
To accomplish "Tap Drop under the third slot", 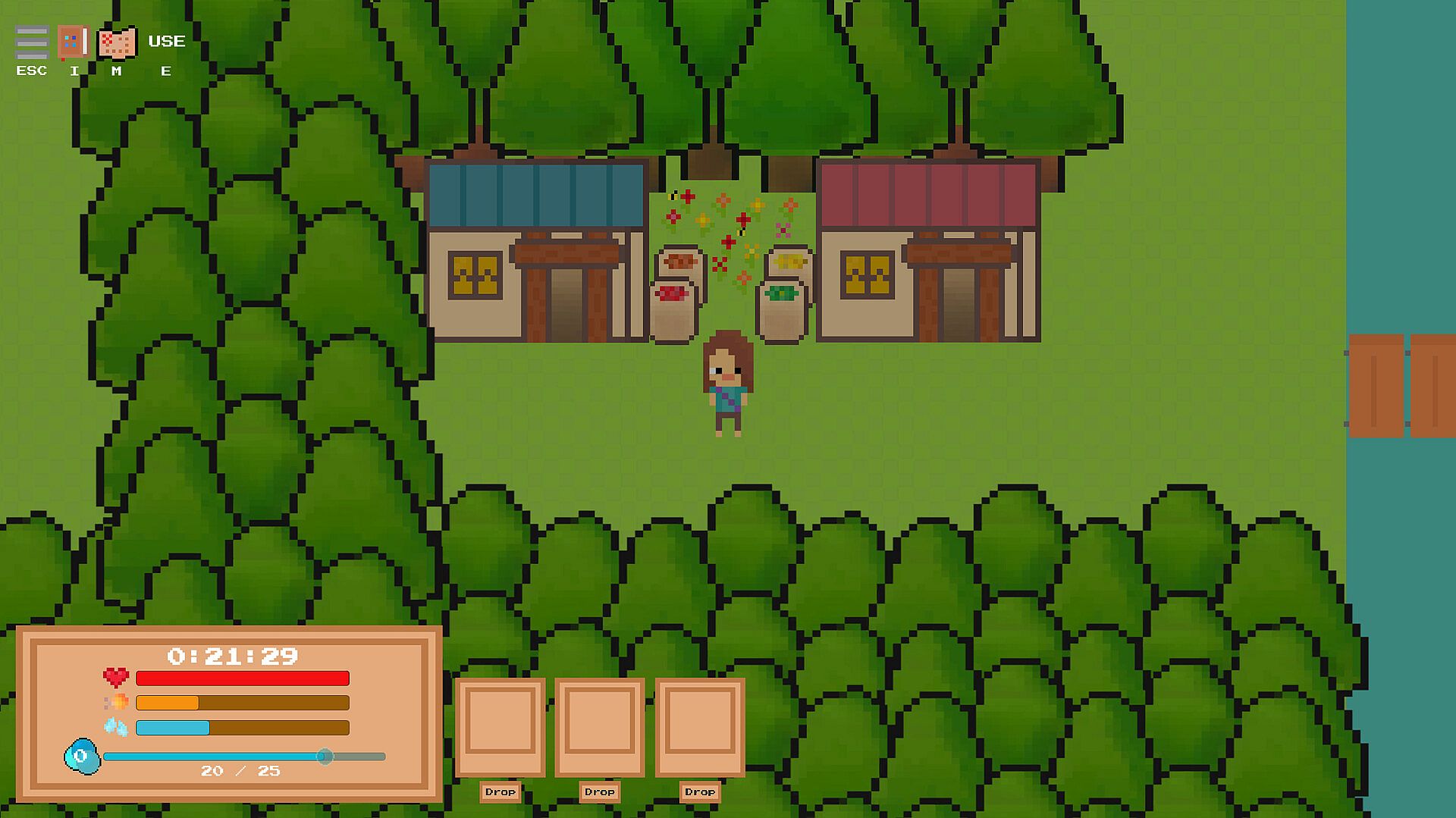I will point(700,791).
